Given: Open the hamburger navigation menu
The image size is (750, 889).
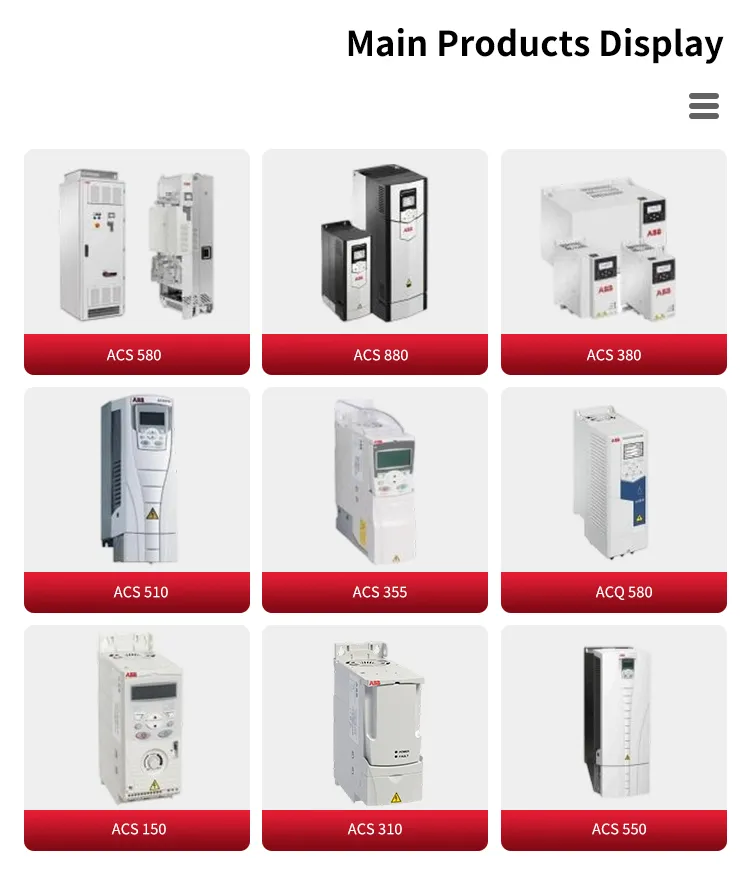Looking at the screenshot, I should [x=704, y=106].
